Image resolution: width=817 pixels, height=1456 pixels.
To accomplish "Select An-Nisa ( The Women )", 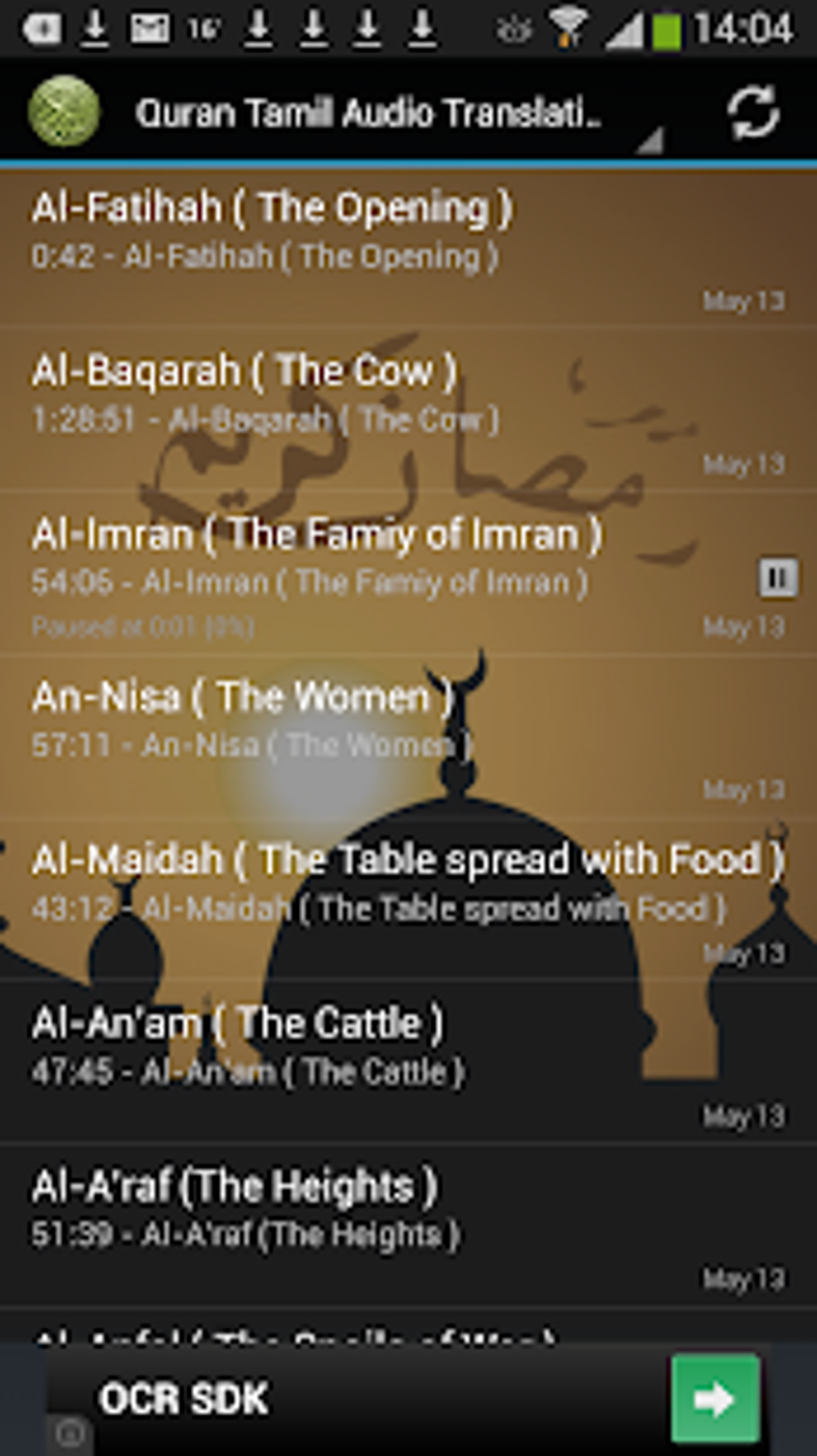I will (x=408, y=736).
